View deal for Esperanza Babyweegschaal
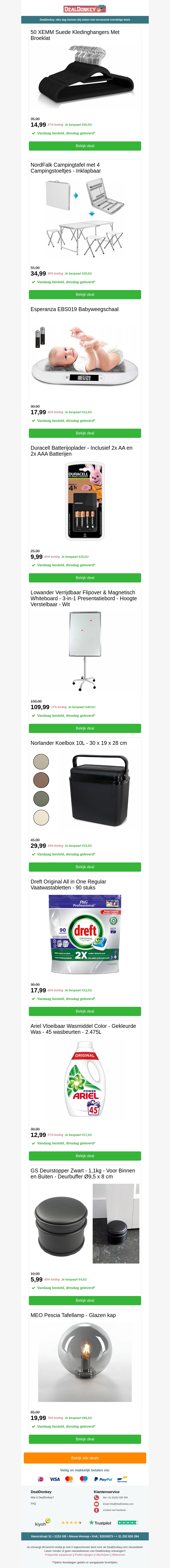Screen dimensions: 170x1568 point(85,433)
